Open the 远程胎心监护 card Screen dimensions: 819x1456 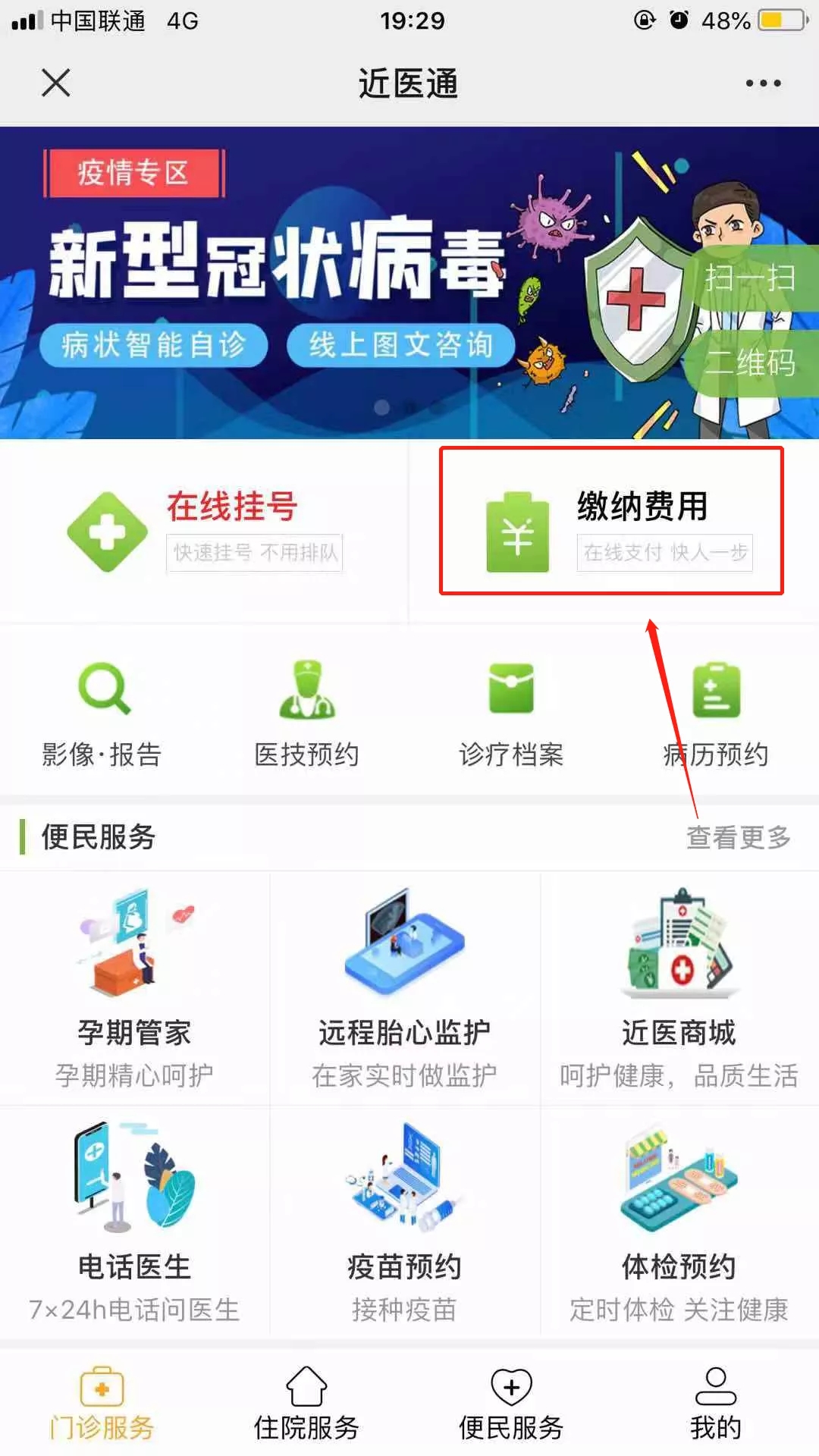pos(404,990)
